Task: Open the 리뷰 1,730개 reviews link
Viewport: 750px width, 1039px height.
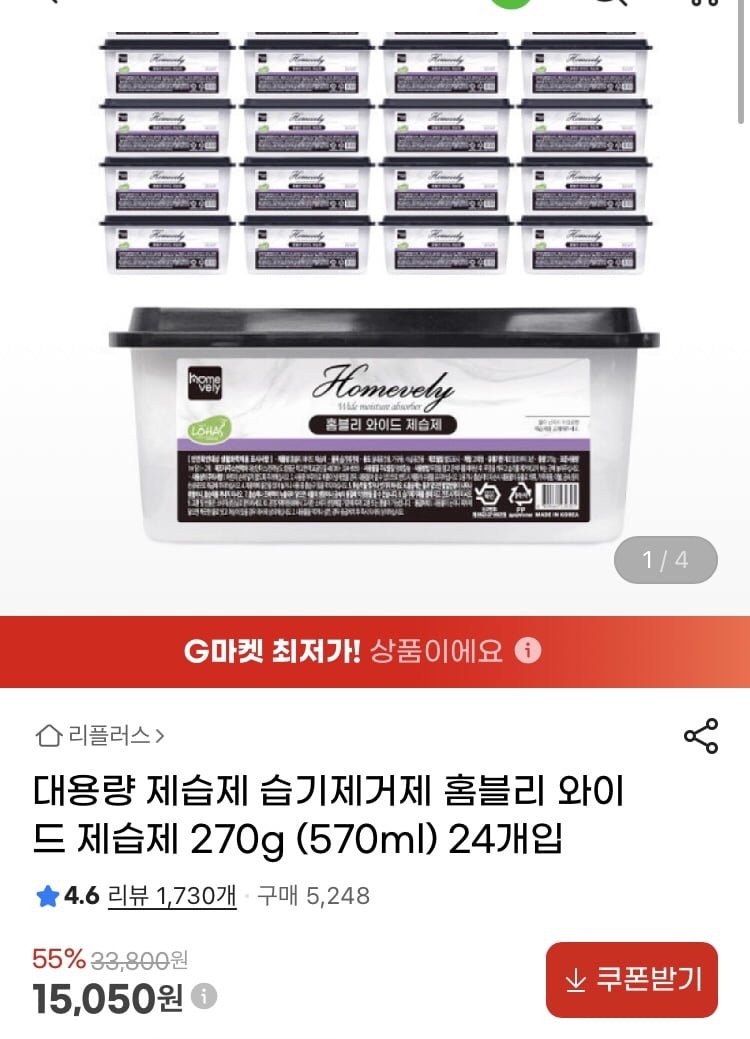Action: click(171, 895)
